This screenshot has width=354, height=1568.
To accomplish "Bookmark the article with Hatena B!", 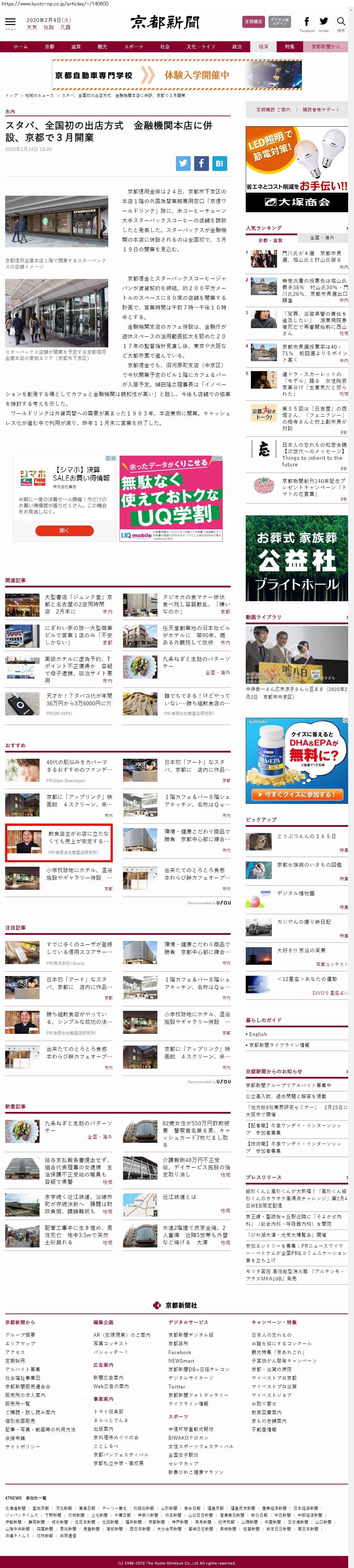I will tap(220, 163).
